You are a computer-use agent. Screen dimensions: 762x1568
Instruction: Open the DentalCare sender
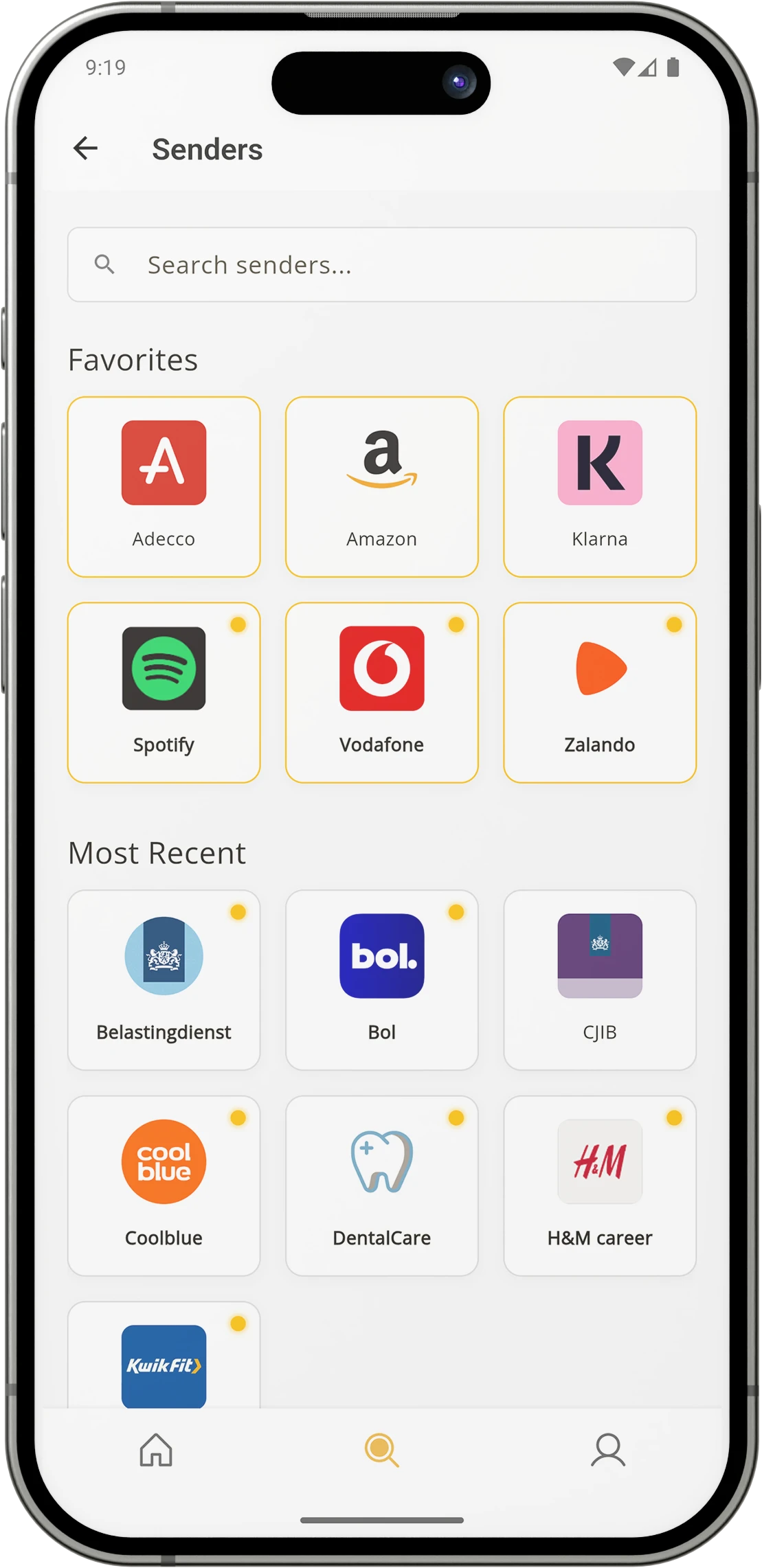[x=381, y=1185]
